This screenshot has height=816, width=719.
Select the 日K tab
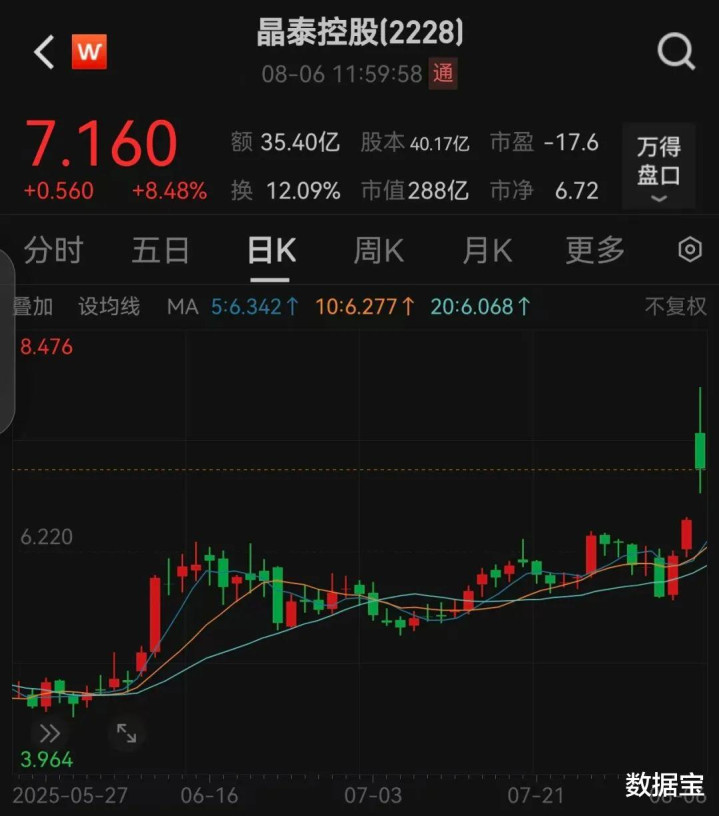tap(271, 250)
